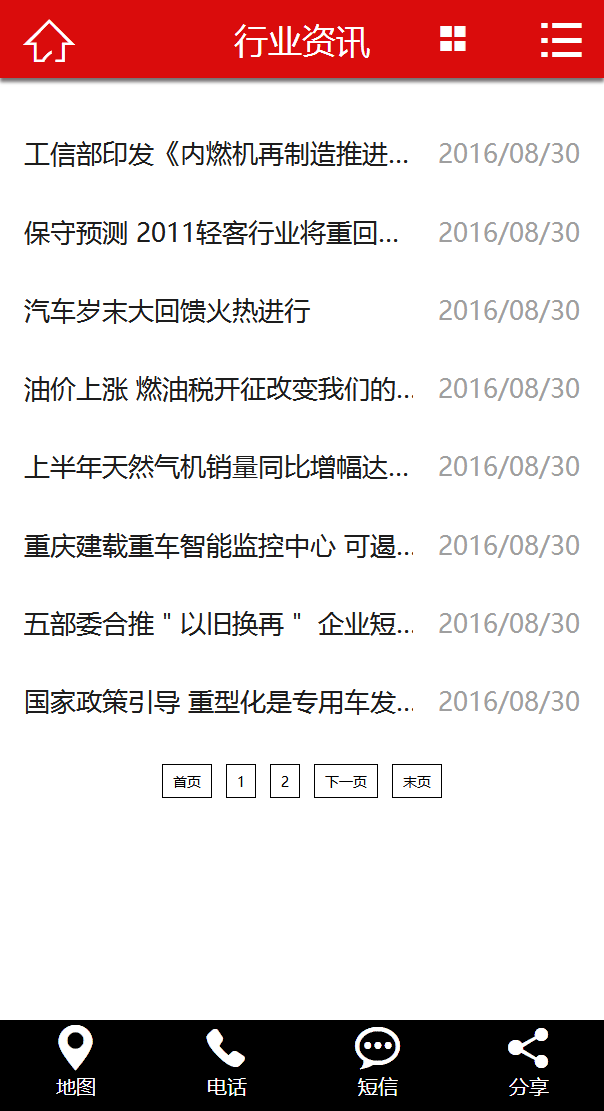
Task: Select page 2 in pagination
Action: tap(285, 781)
